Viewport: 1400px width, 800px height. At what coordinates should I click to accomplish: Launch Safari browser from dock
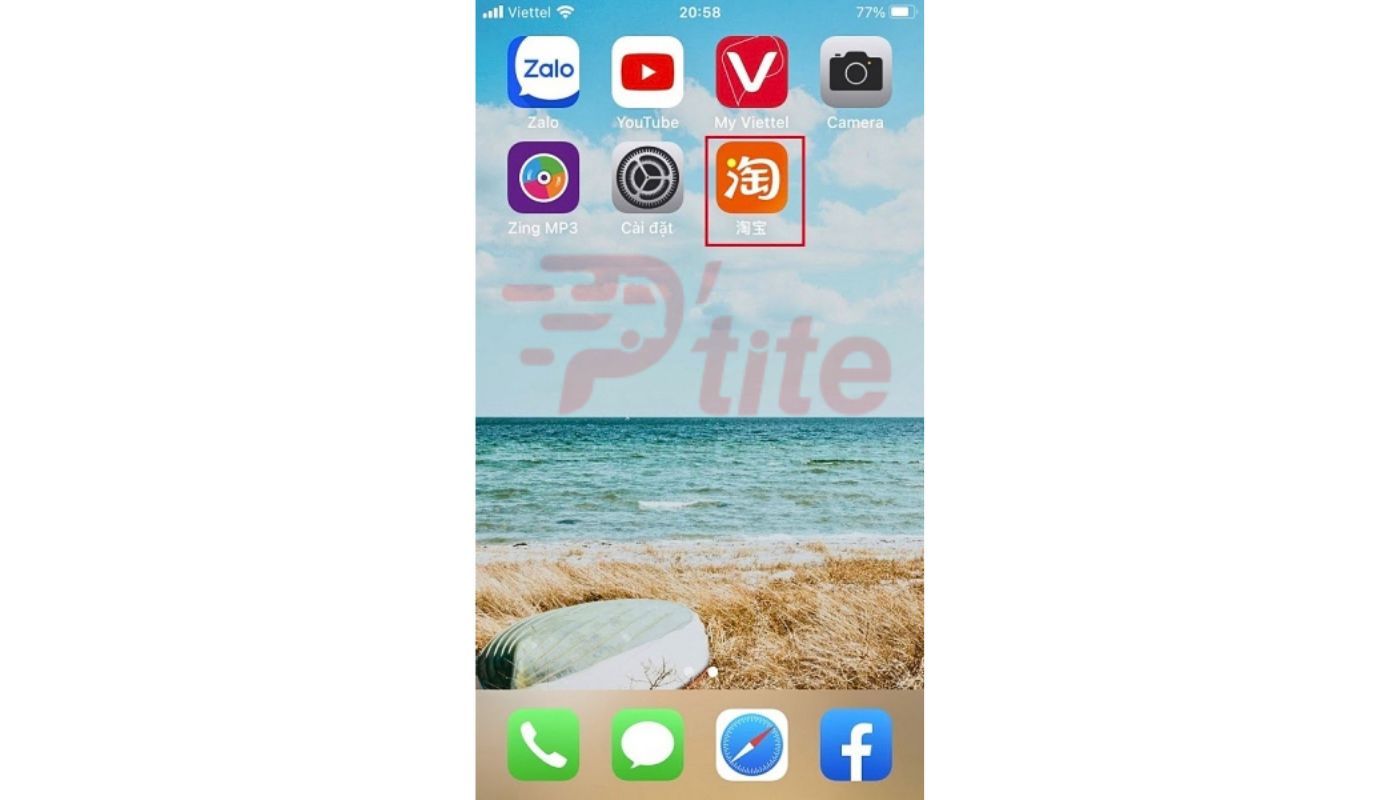click(x=751, y=744)
